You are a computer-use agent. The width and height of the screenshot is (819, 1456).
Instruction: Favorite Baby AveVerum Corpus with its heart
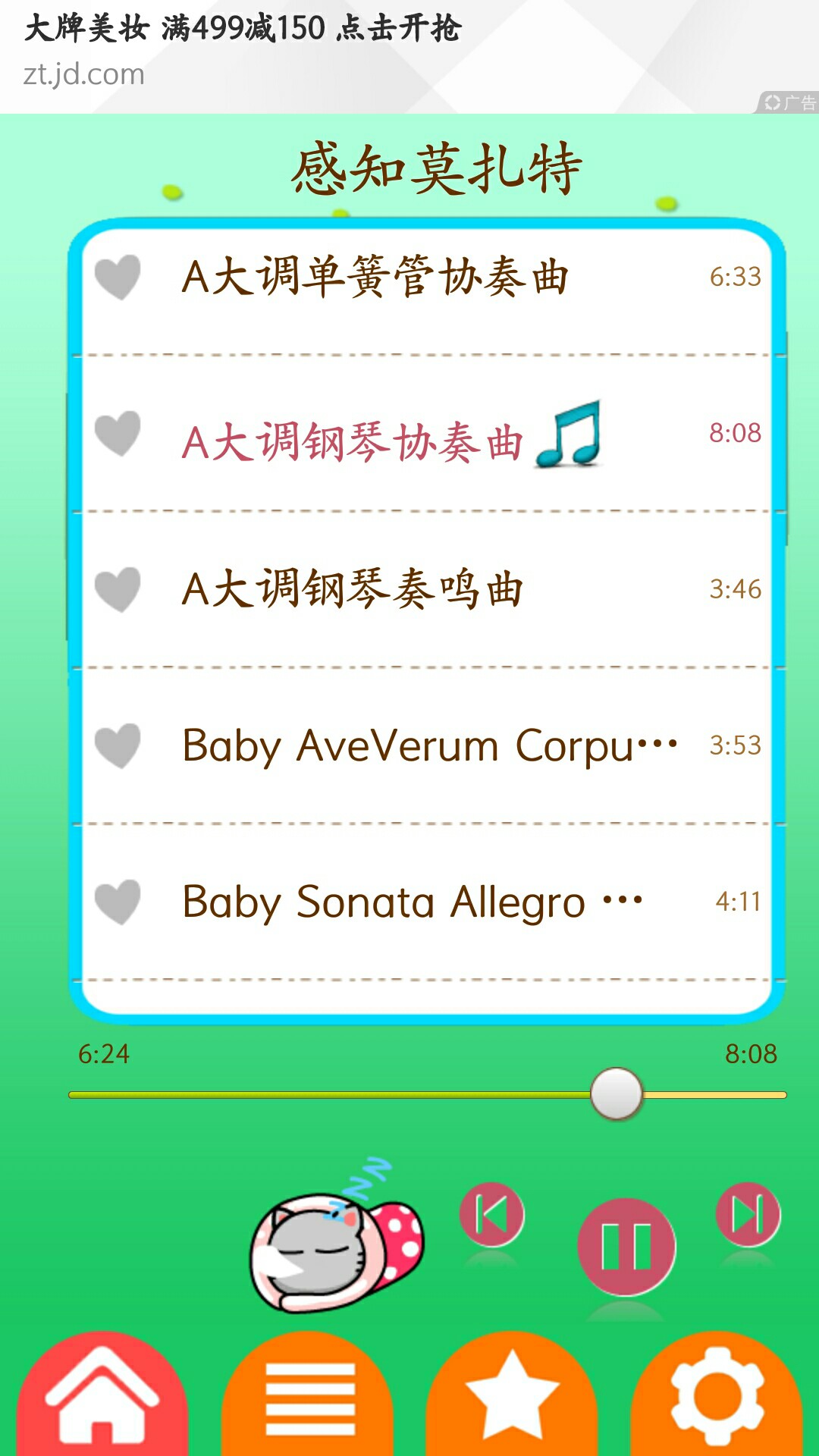[x=118, y=745]
